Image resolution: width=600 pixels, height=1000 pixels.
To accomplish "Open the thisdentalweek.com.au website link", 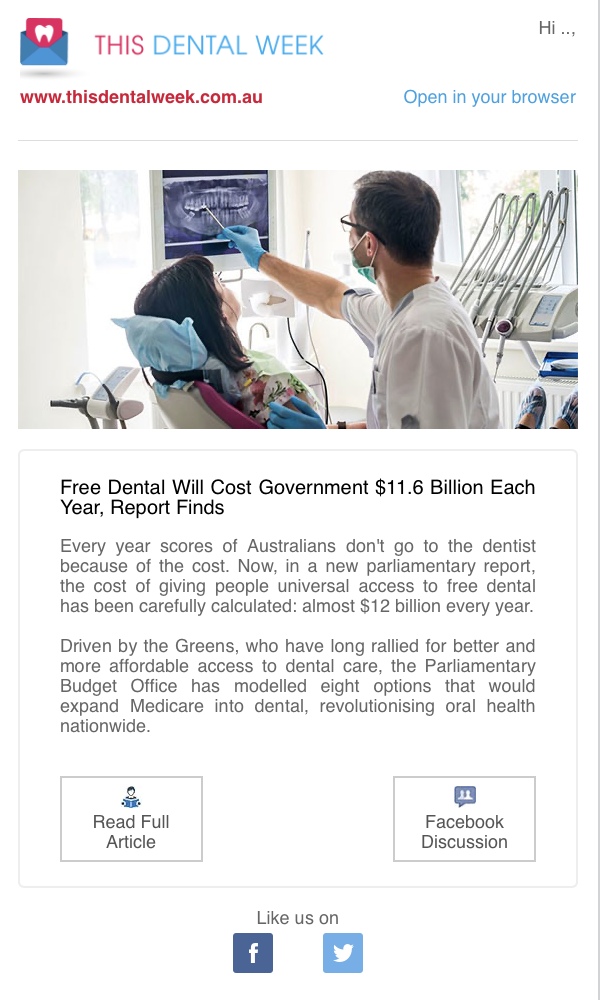I will (x=141, y=97).
